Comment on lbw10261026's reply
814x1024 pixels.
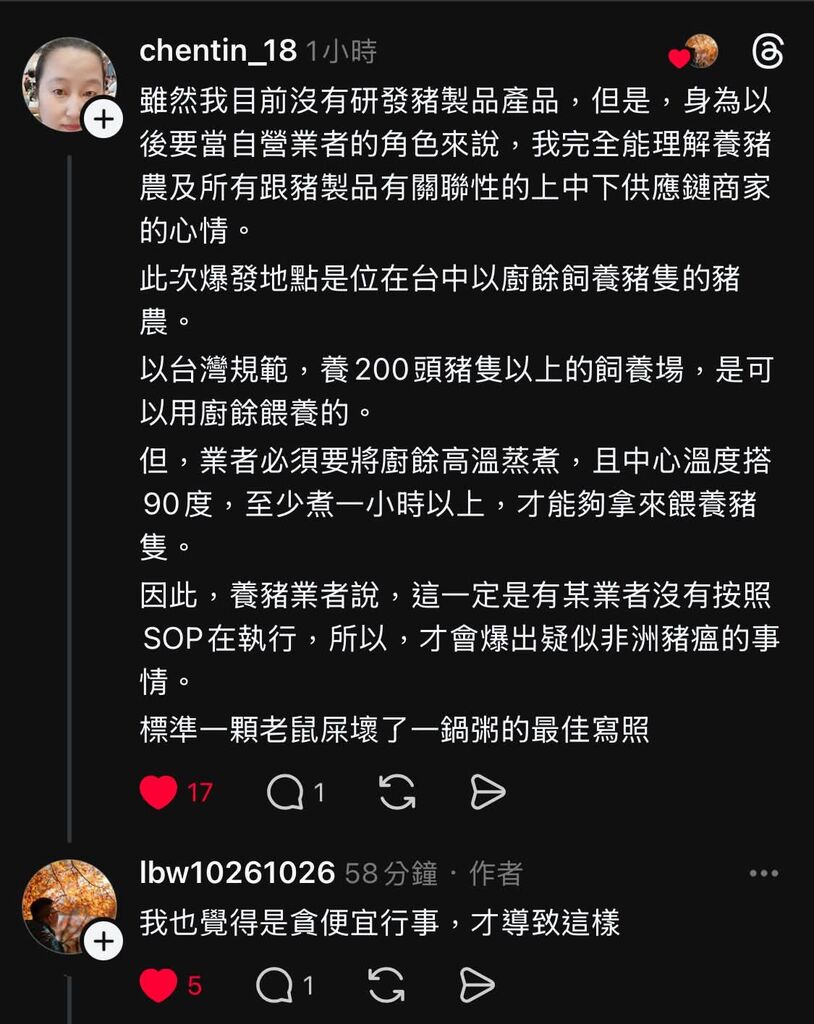coord(275,986)
